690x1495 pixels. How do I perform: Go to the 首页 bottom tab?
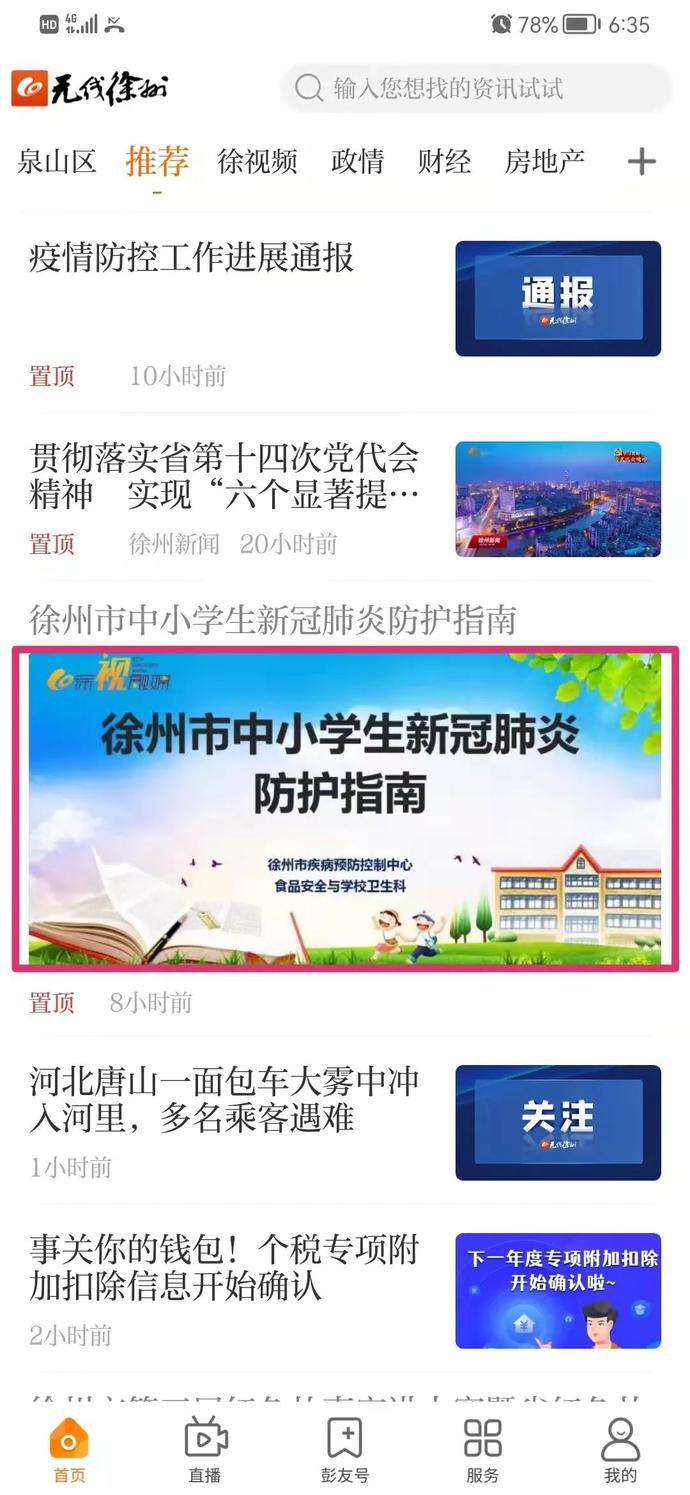coord(69,1451)
